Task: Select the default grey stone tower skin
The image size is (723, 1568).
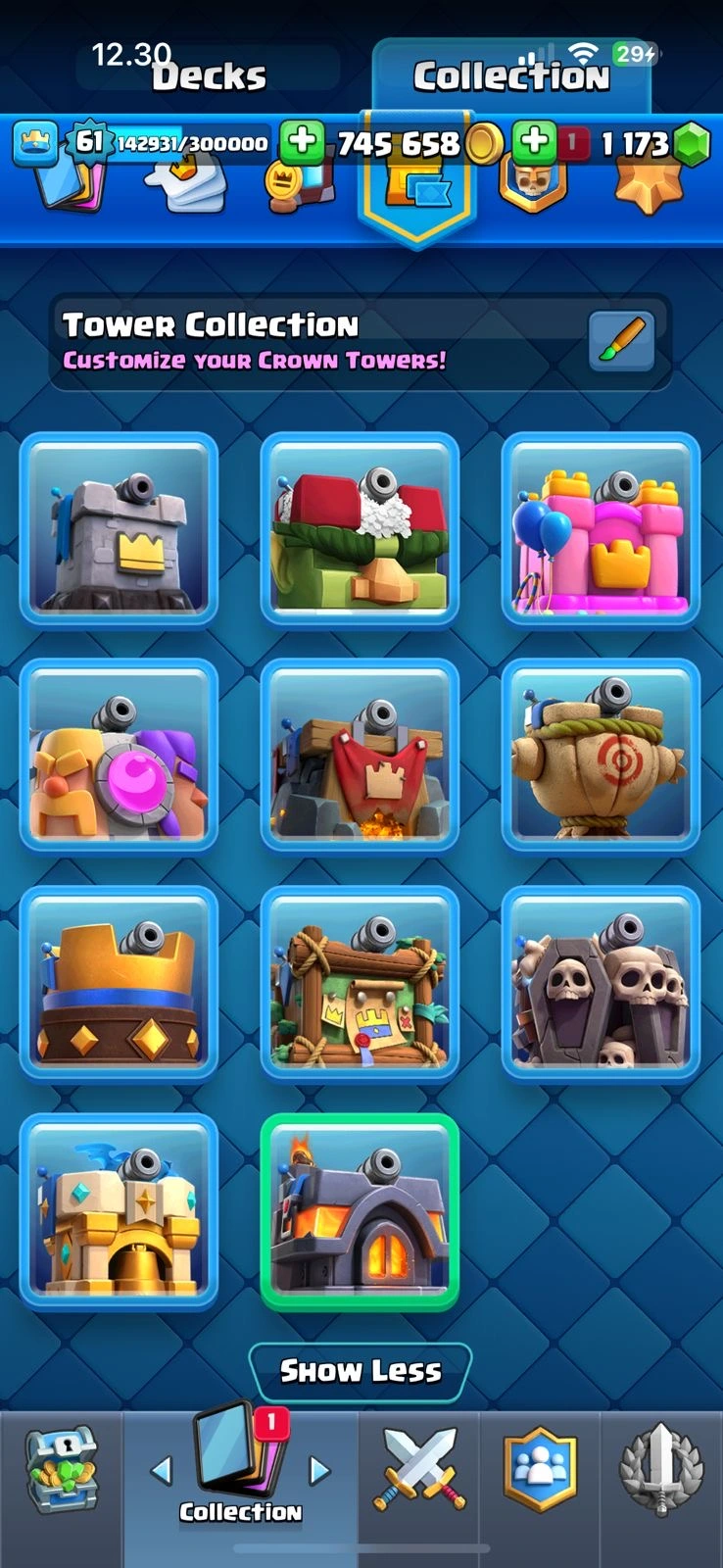Action: point(119,529)
